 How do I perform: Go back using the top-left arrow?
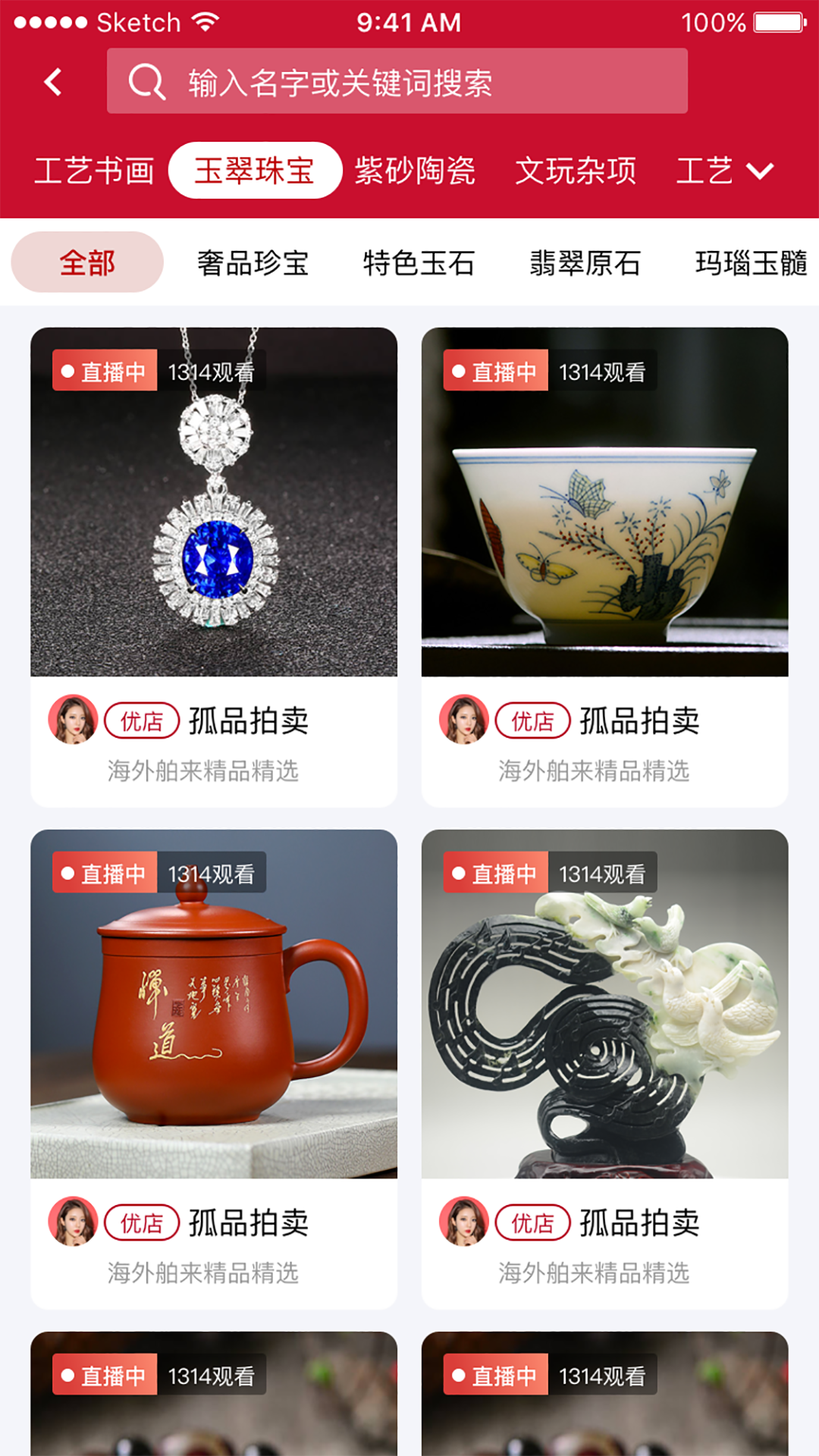click(53, 82)
